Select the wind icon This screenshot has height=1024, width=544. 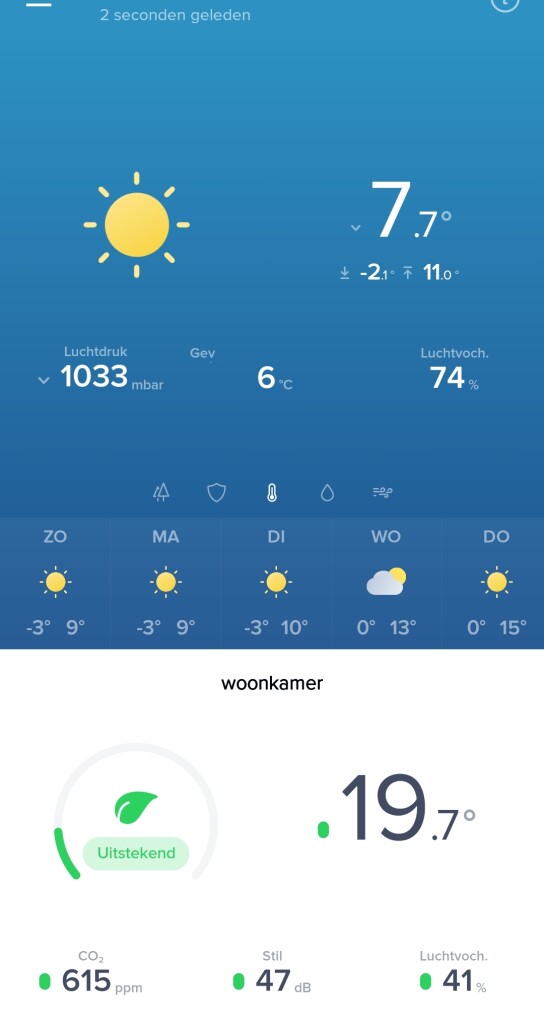(382, 492)
